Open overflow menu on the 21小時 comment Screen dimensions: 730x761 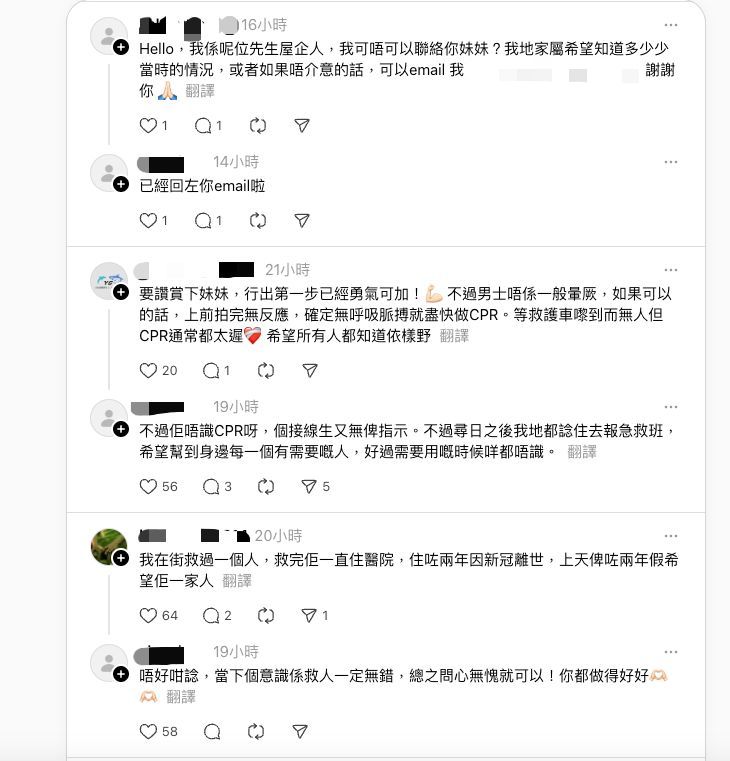coord(672,271)
